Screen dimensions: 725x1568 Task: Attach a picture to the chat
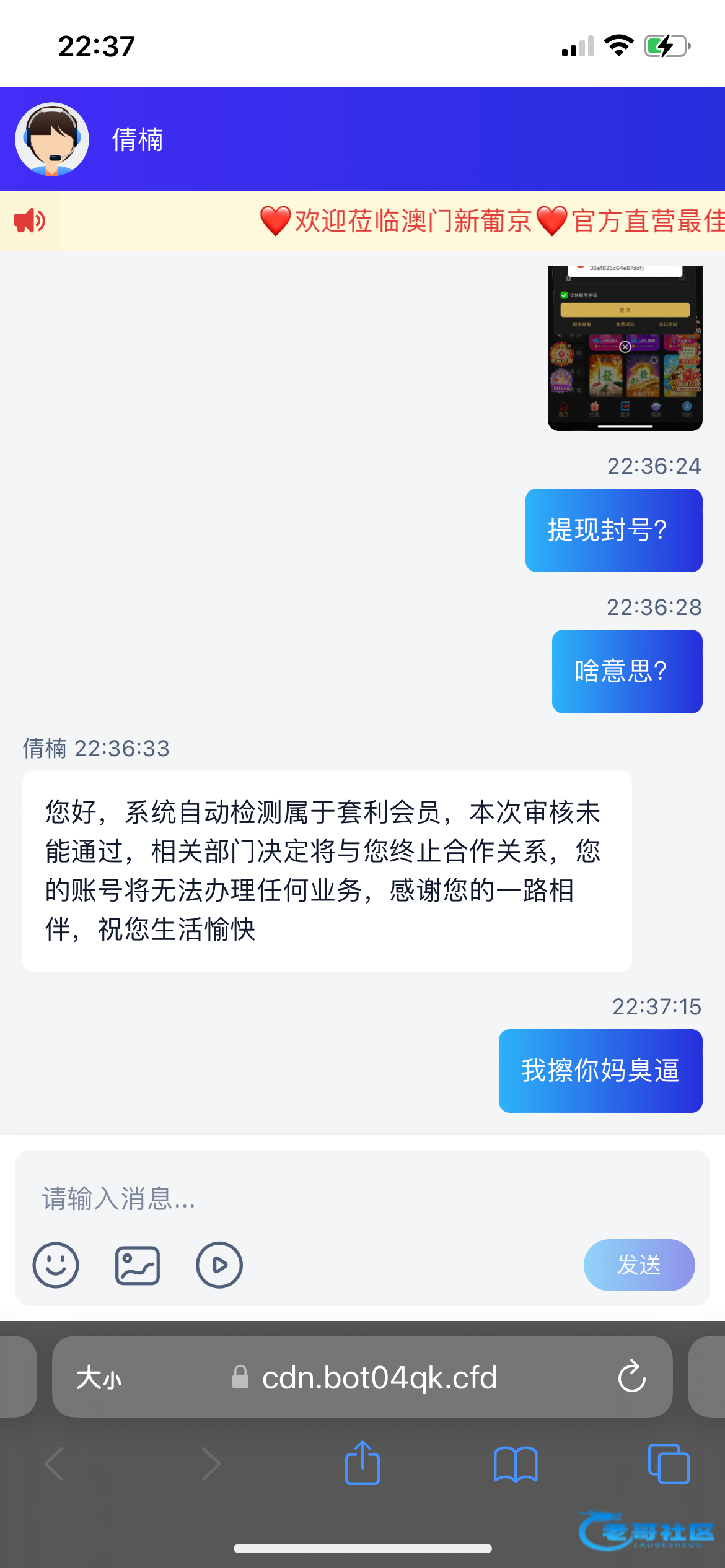138,1265
